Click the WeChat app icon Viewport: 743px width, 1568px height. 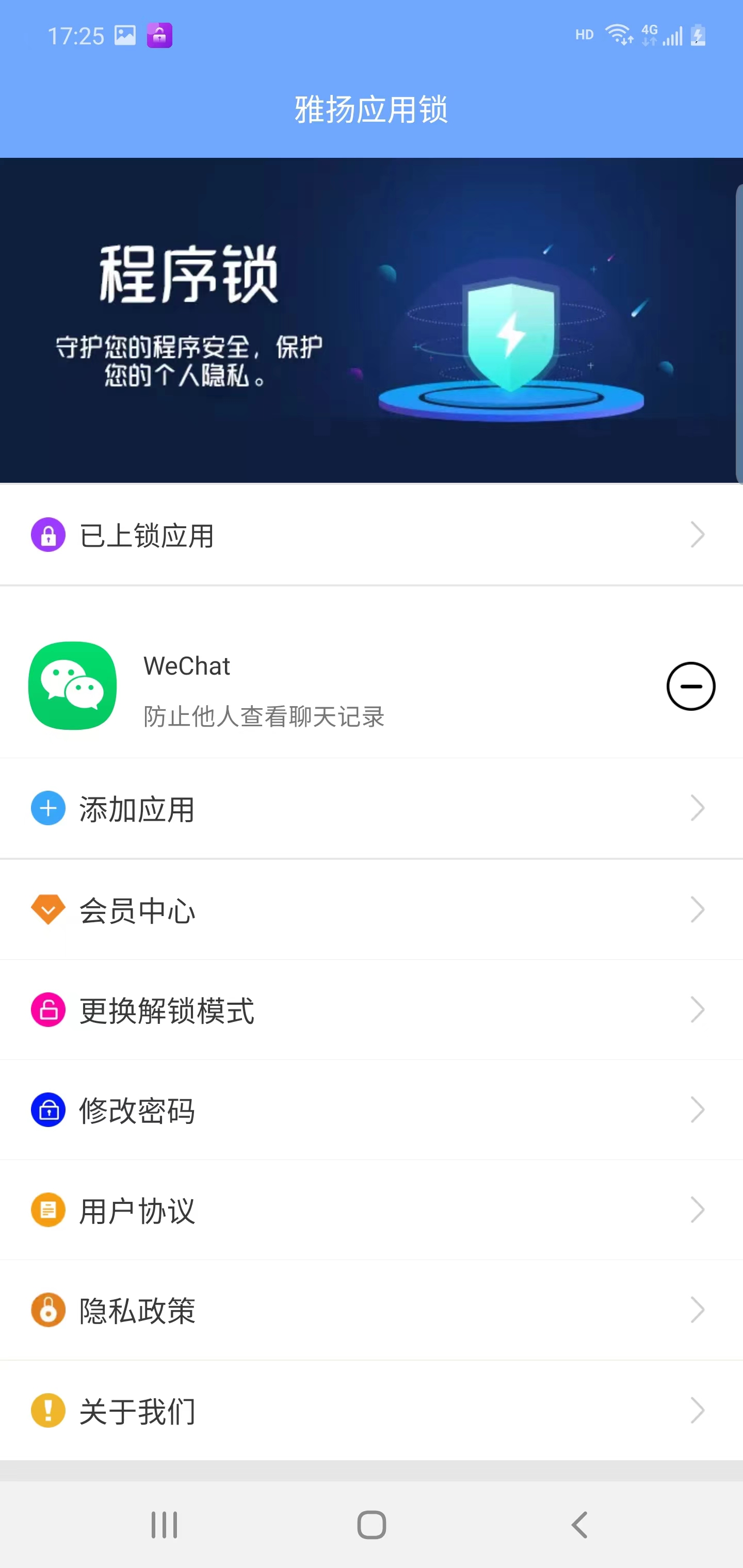click(71, 685)
